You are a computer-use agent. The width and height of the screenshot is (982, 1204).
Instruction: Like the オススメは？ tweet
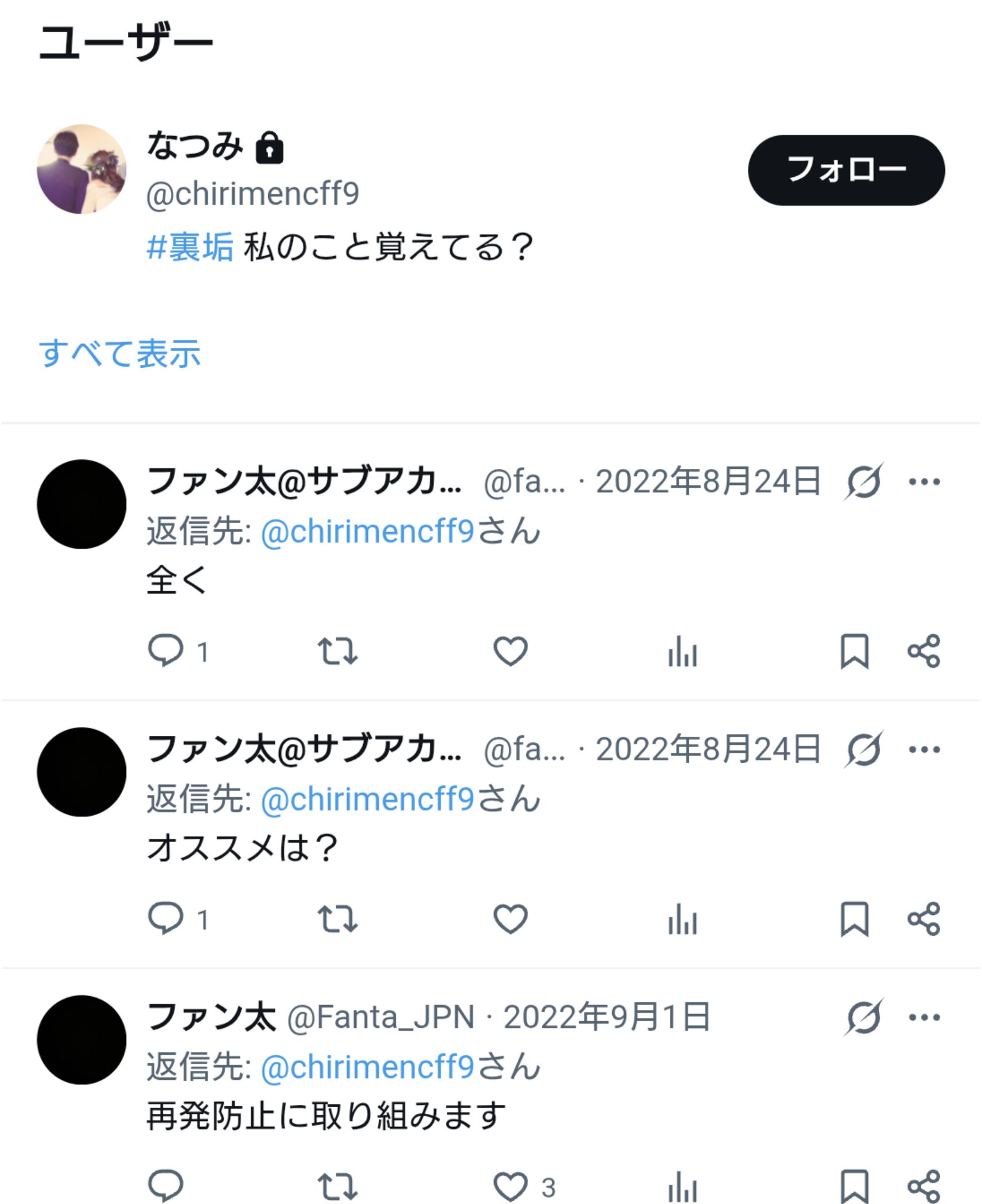(x=510, y=918)
